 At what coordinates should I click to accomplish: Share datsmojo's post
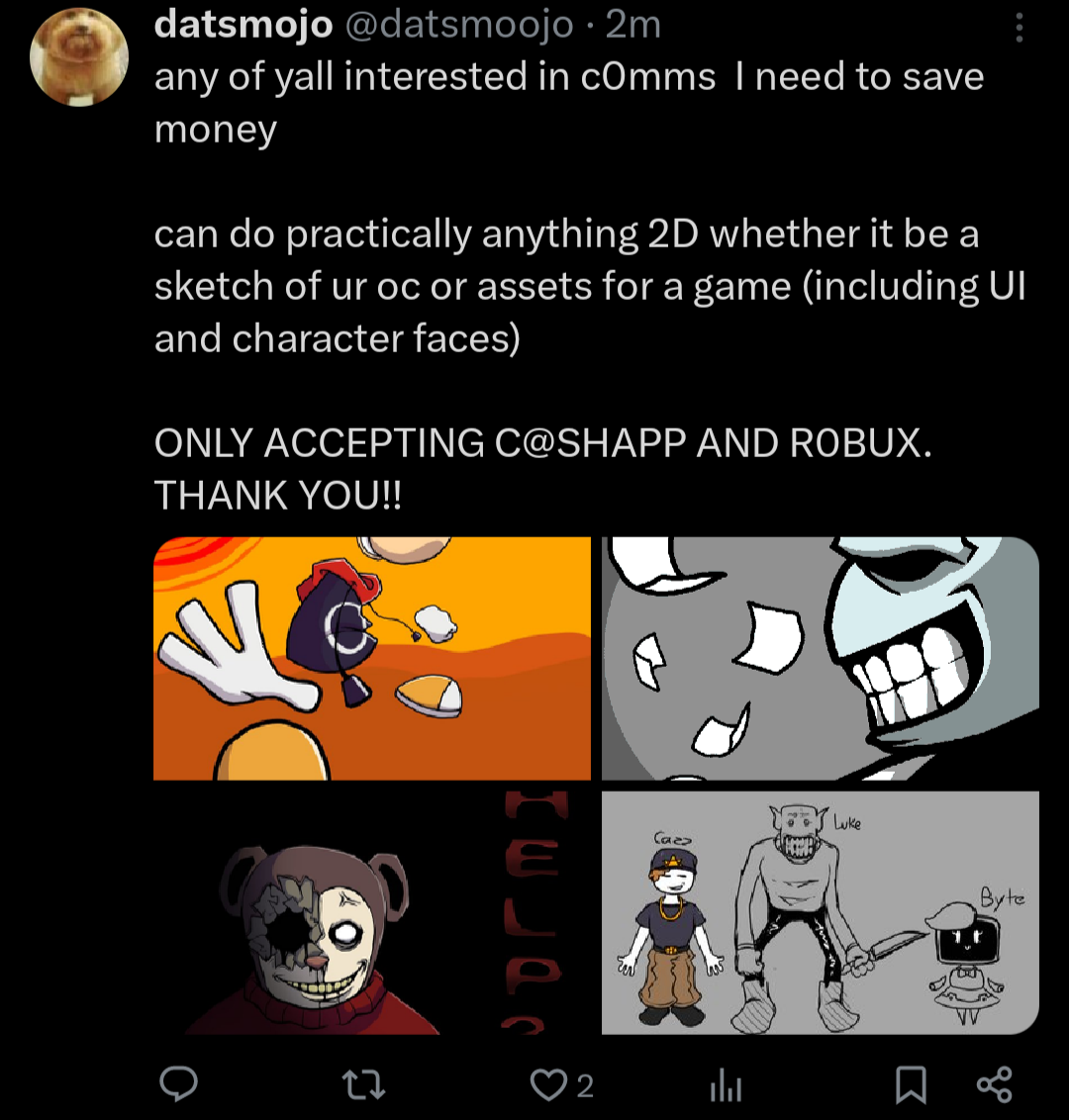pos(994,1085)
